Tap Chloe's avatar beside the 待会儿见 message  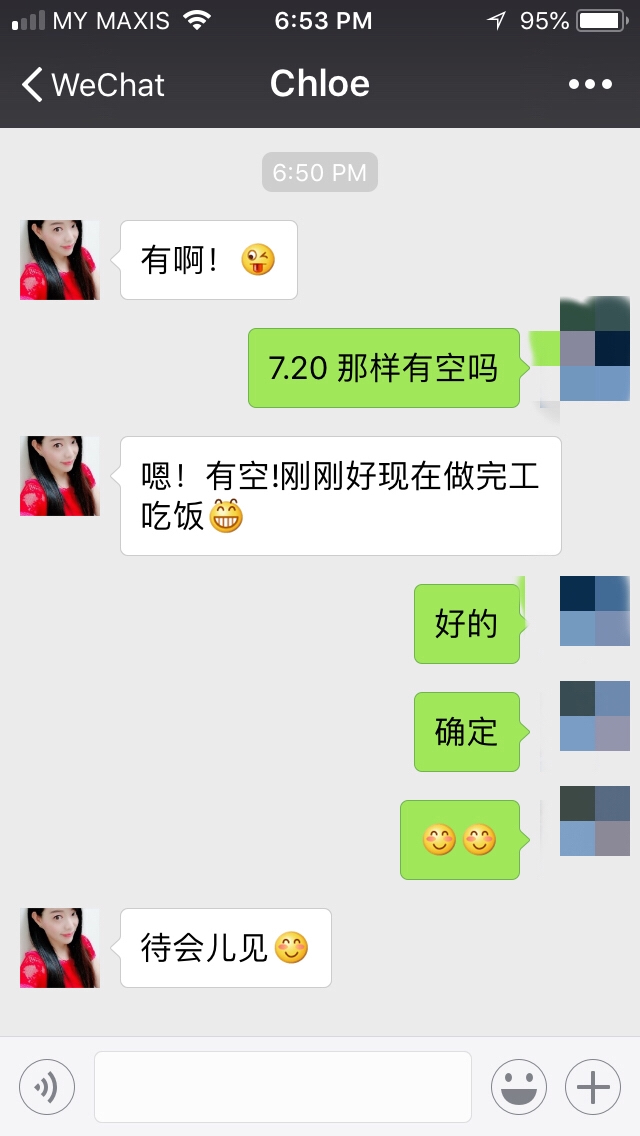[x=60, y=948]
